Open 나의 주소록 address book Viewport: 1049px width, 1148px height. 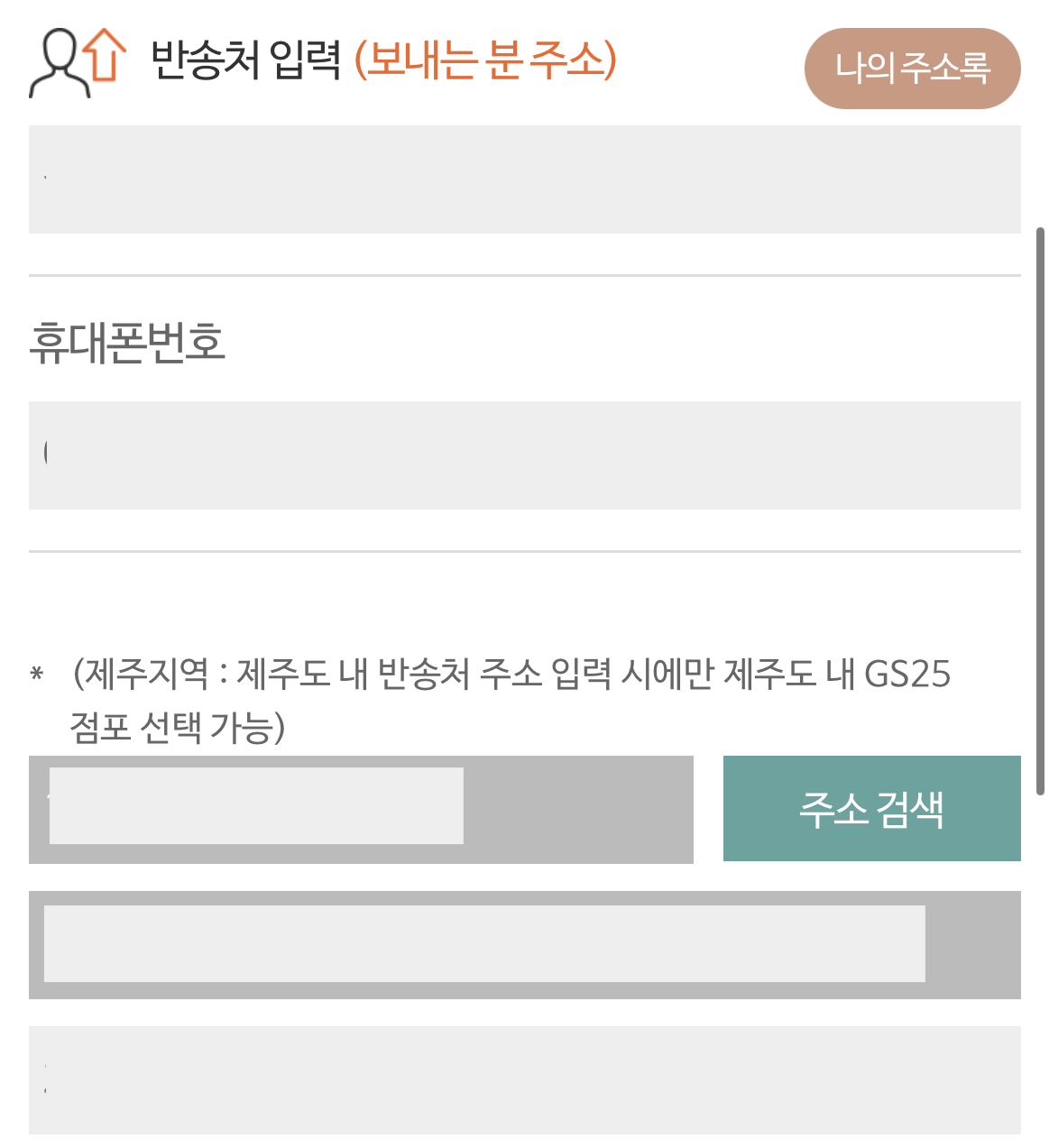click(914, 69)
